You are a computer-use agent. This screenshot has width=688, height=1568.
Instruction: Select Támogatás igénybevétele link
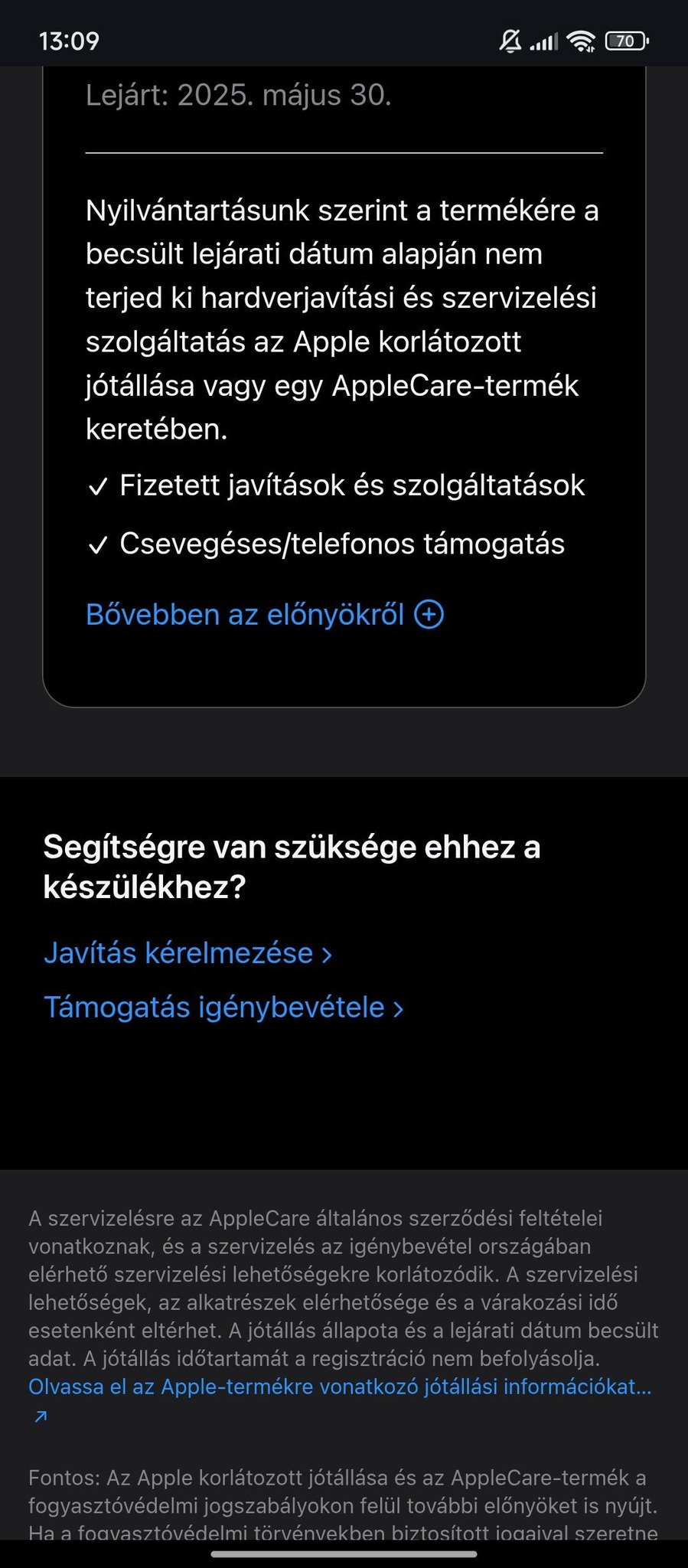click(x=223, y=1008)
